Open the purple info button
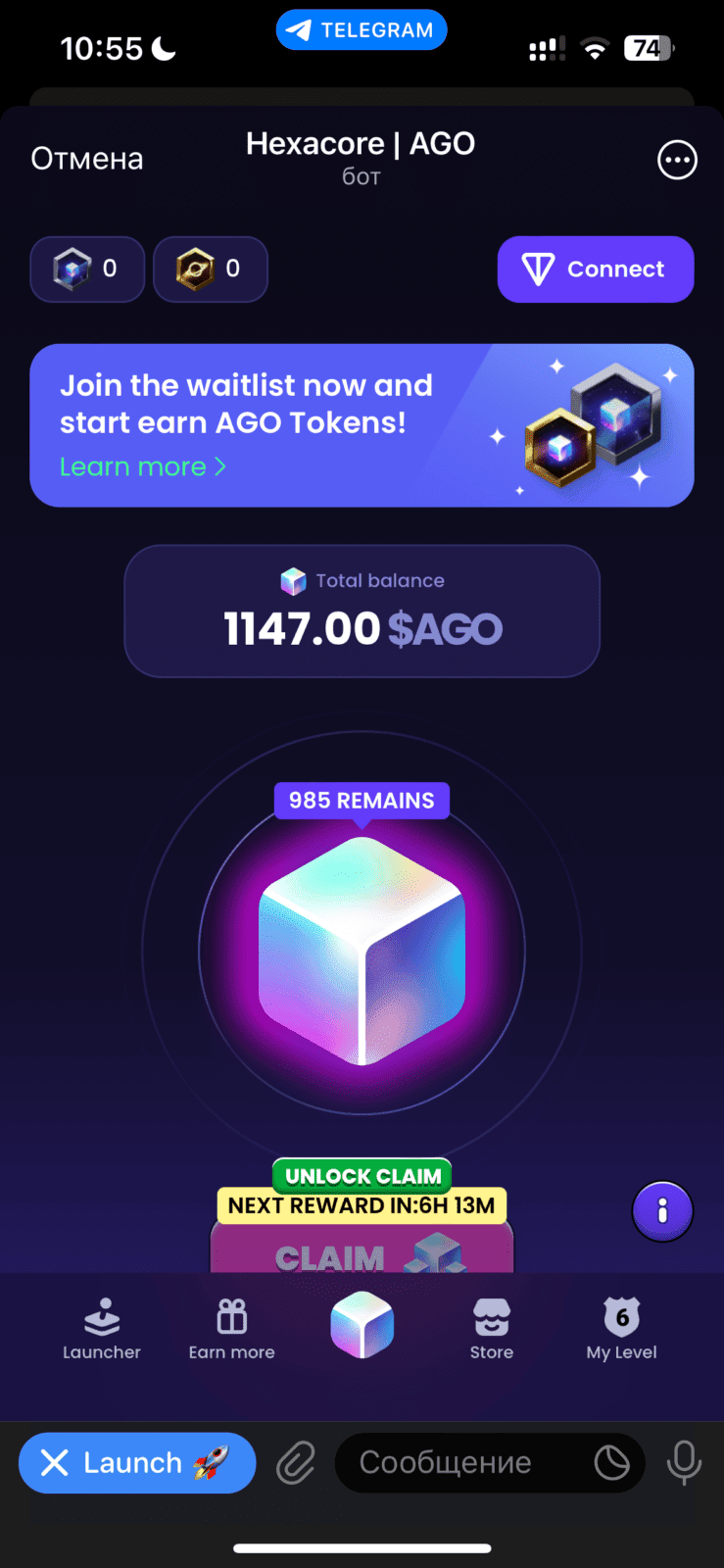This screenshot has width=724, height=1568. pyautogui.click(x=662, y=1211)
